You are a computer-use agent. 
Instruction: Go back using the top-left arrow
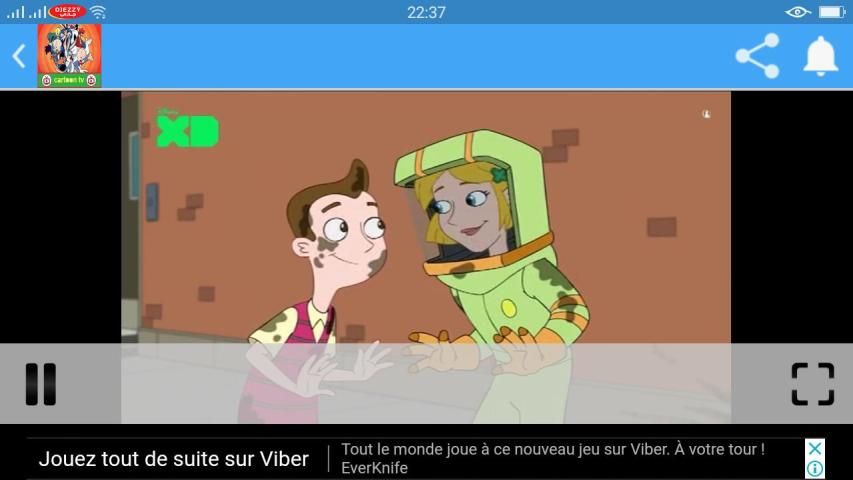pos(18,56)
